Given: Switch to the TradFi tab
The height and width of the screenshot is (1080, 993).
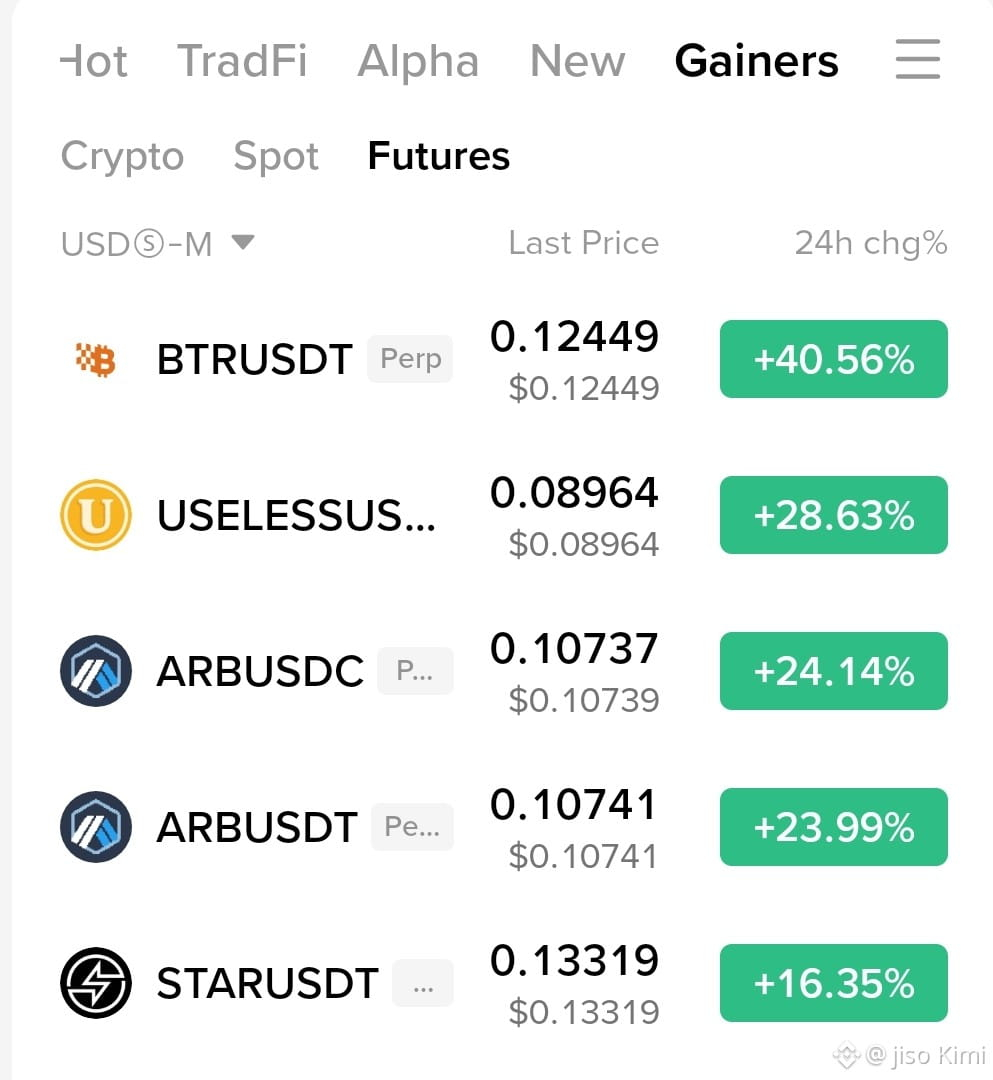Looking at the screenshot, I should [x=242, y=61].
